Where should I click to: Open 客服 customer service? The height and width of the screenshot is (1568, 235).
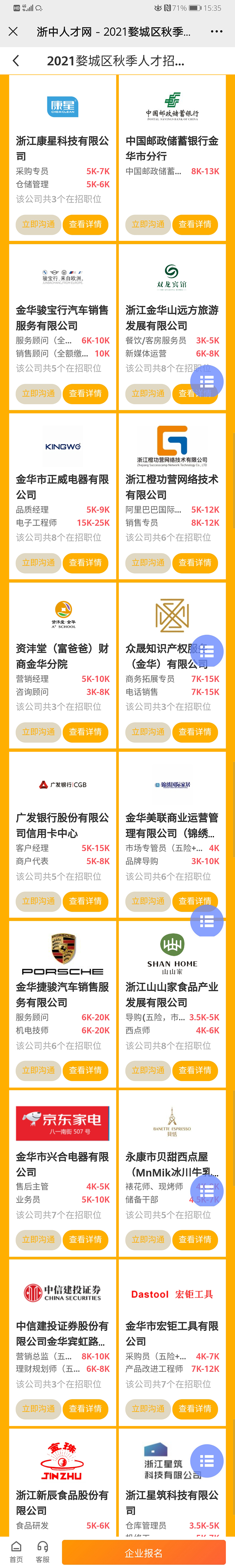click(43, 1552)
